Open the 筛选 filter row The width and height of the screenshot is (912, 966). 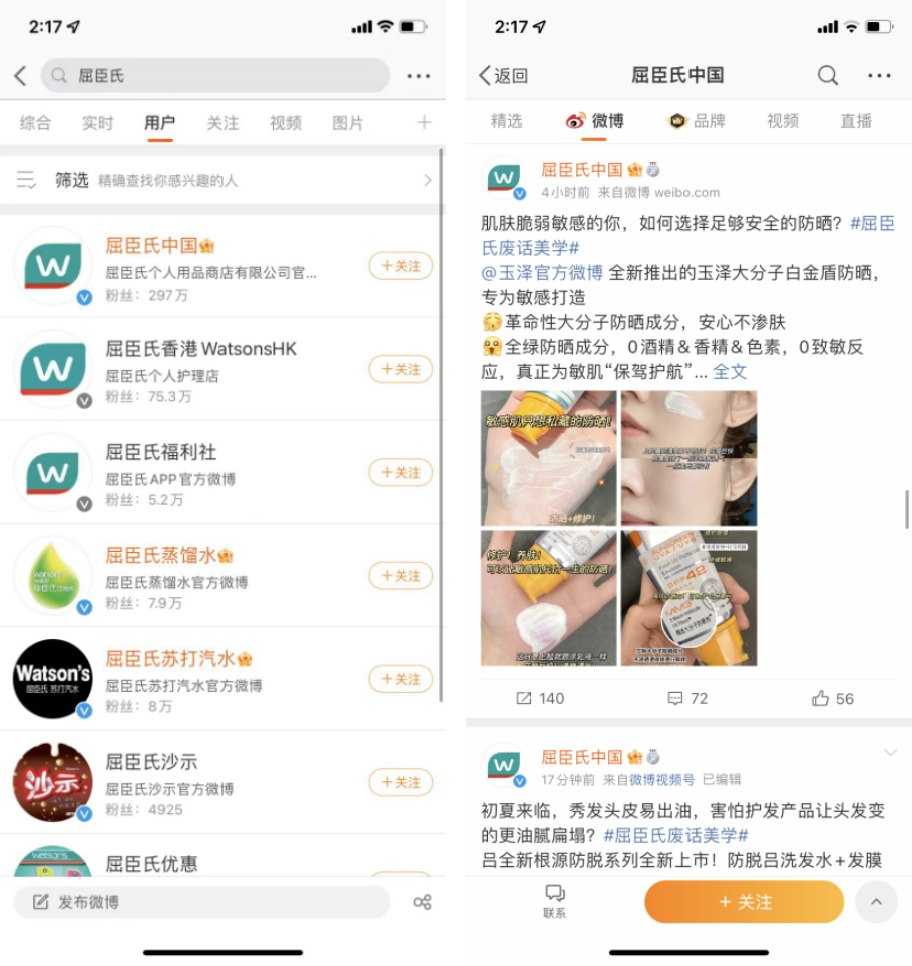(222, 180)
